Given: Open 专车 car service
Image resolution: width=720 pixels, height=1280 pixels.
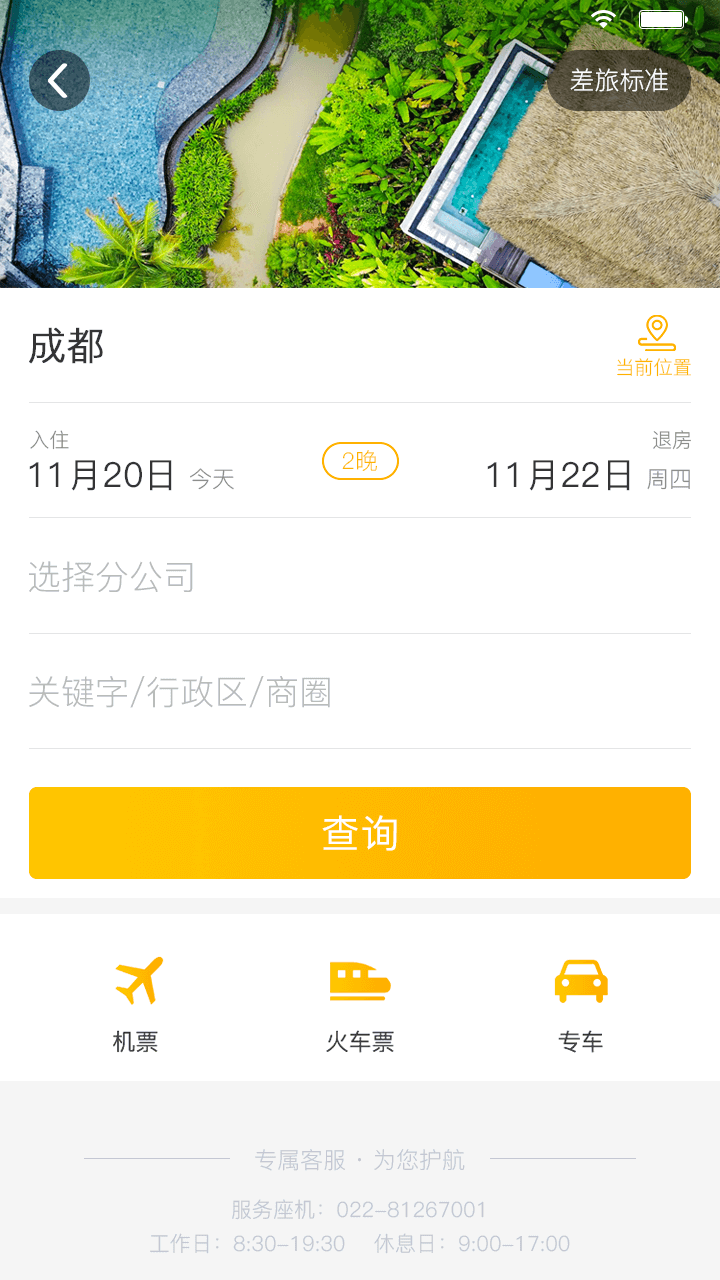Looking at the screenshot, I should tap(581, 1003).
